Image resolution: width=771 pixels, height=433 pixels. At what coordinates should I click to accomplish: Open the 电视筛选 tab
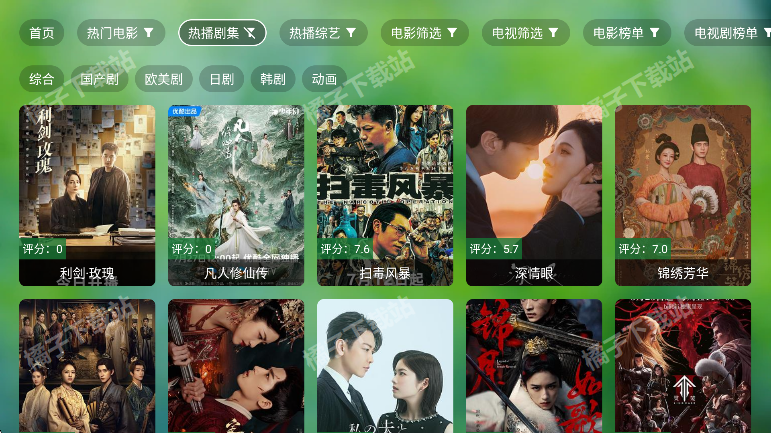click(525, 33)
